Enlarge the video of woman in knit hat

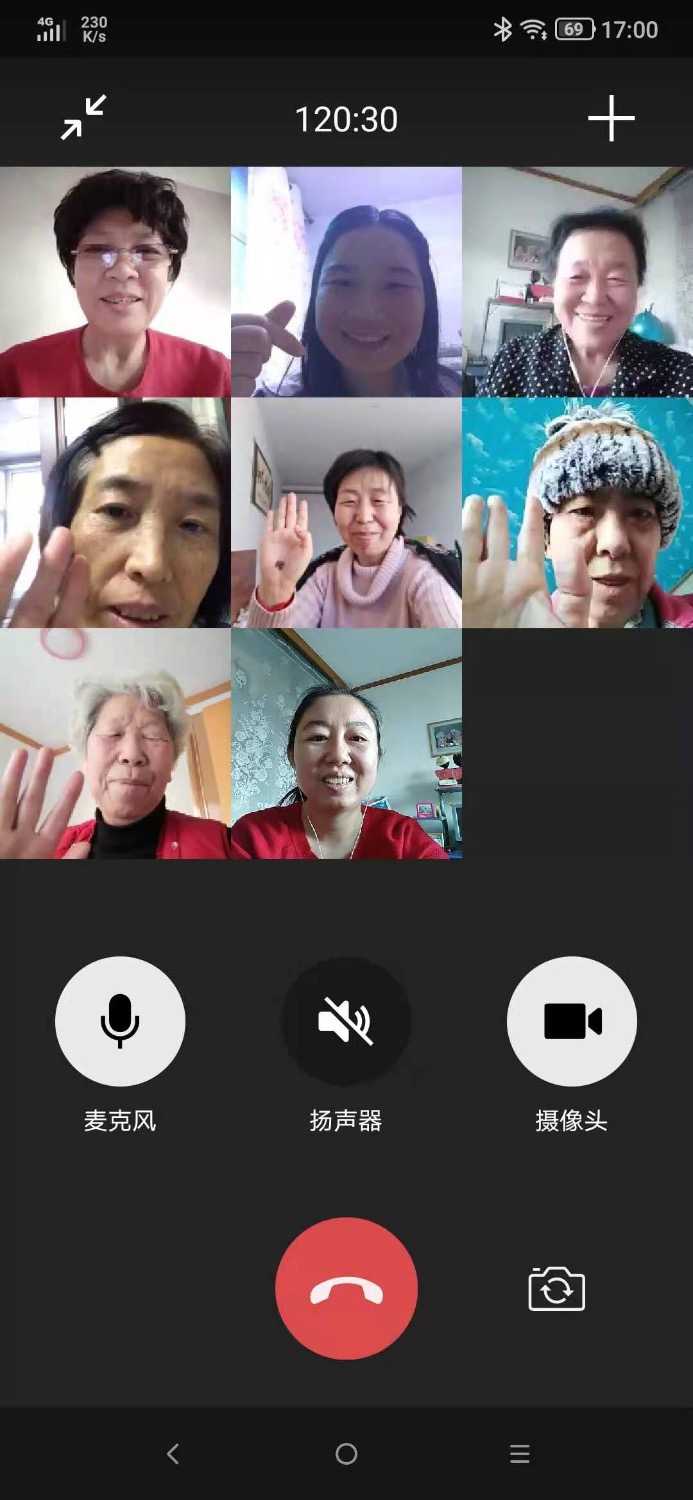pyautogui.click(x=577, y=512)
